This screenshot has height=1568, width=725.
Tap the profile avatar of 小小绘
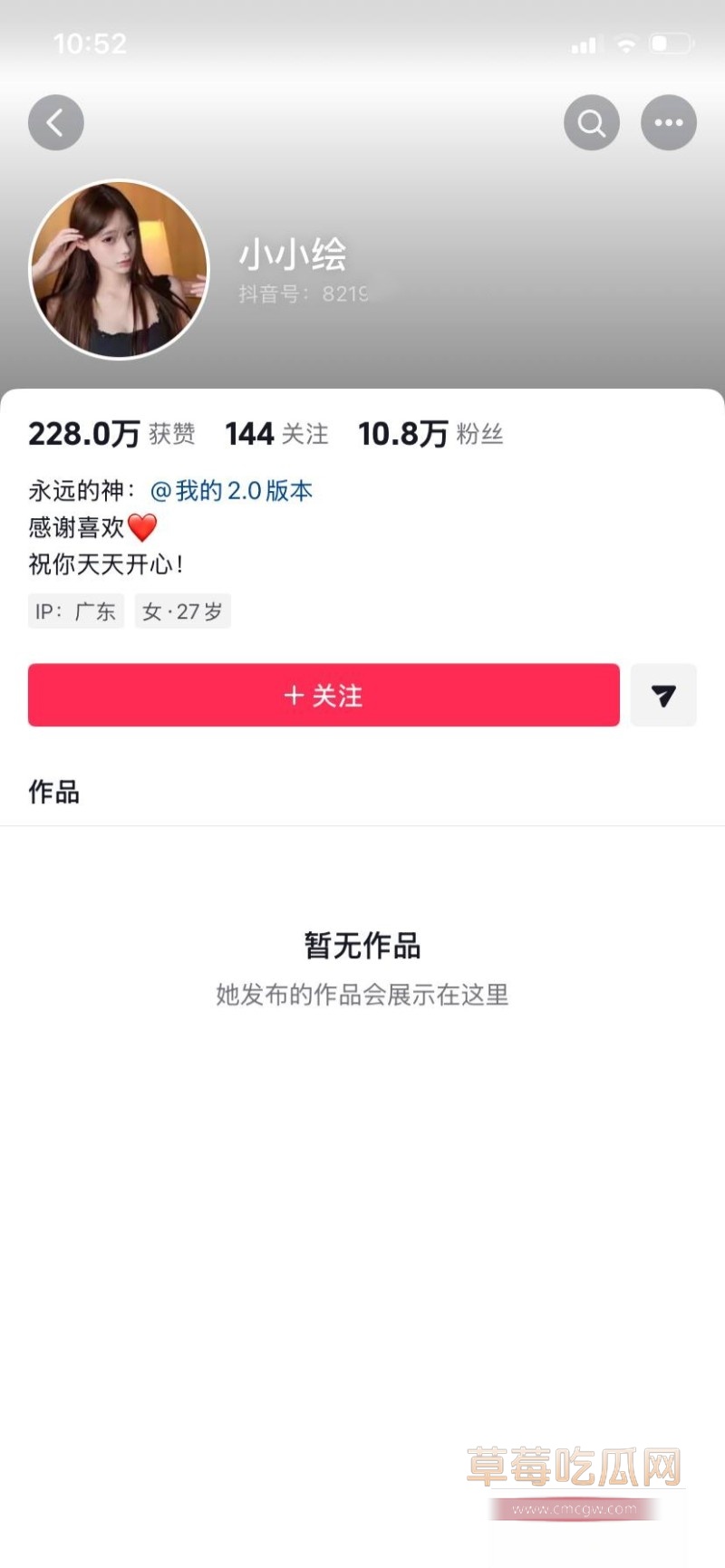[119, 267]
